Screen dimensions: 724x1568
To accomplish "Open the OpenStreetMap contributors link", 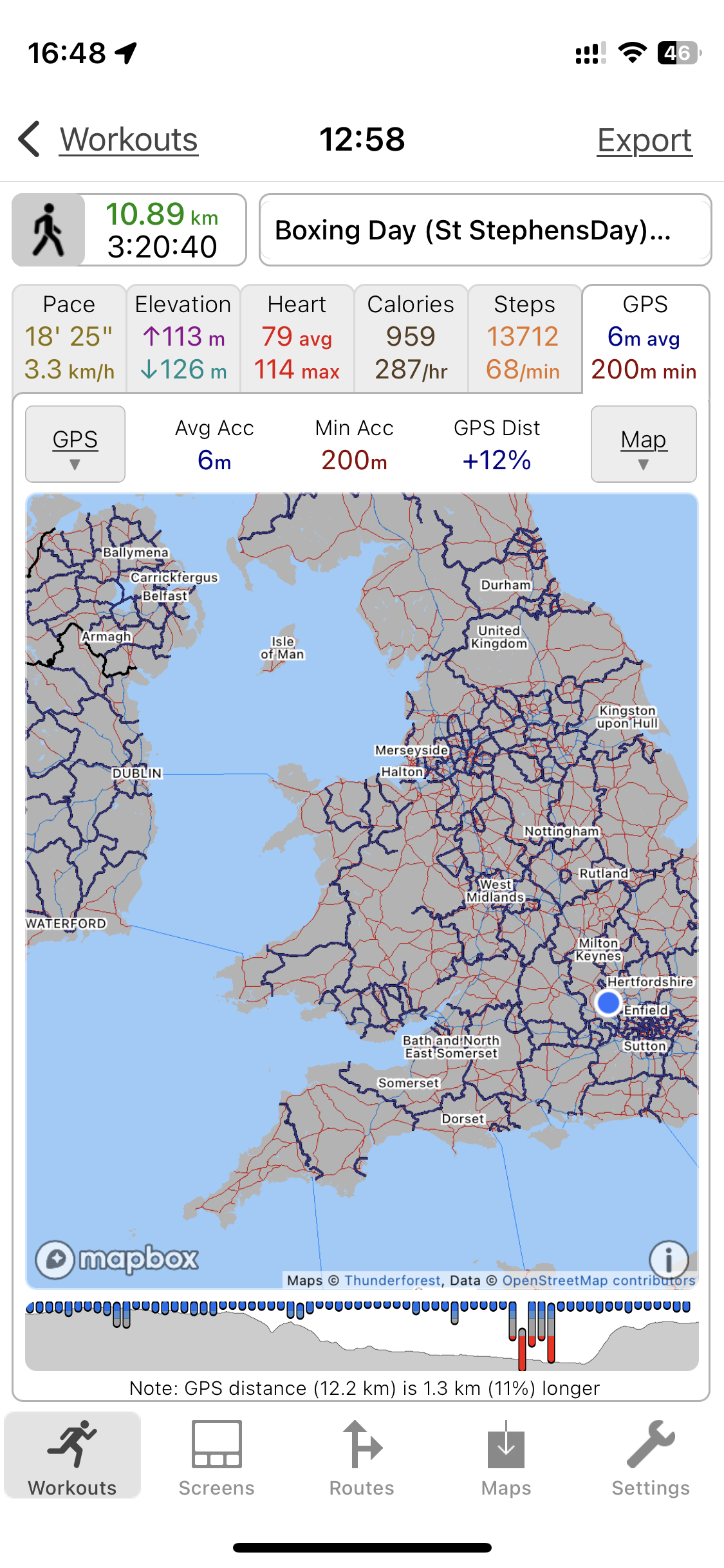I will (x=599, y=1280).
